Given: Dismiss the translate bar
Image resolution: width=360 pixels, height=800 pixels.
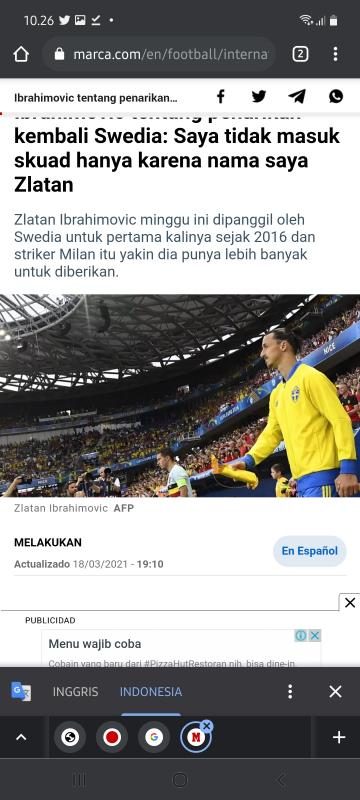Looking at the screenshot, I should pyautogui.click(x=335, y=692).
